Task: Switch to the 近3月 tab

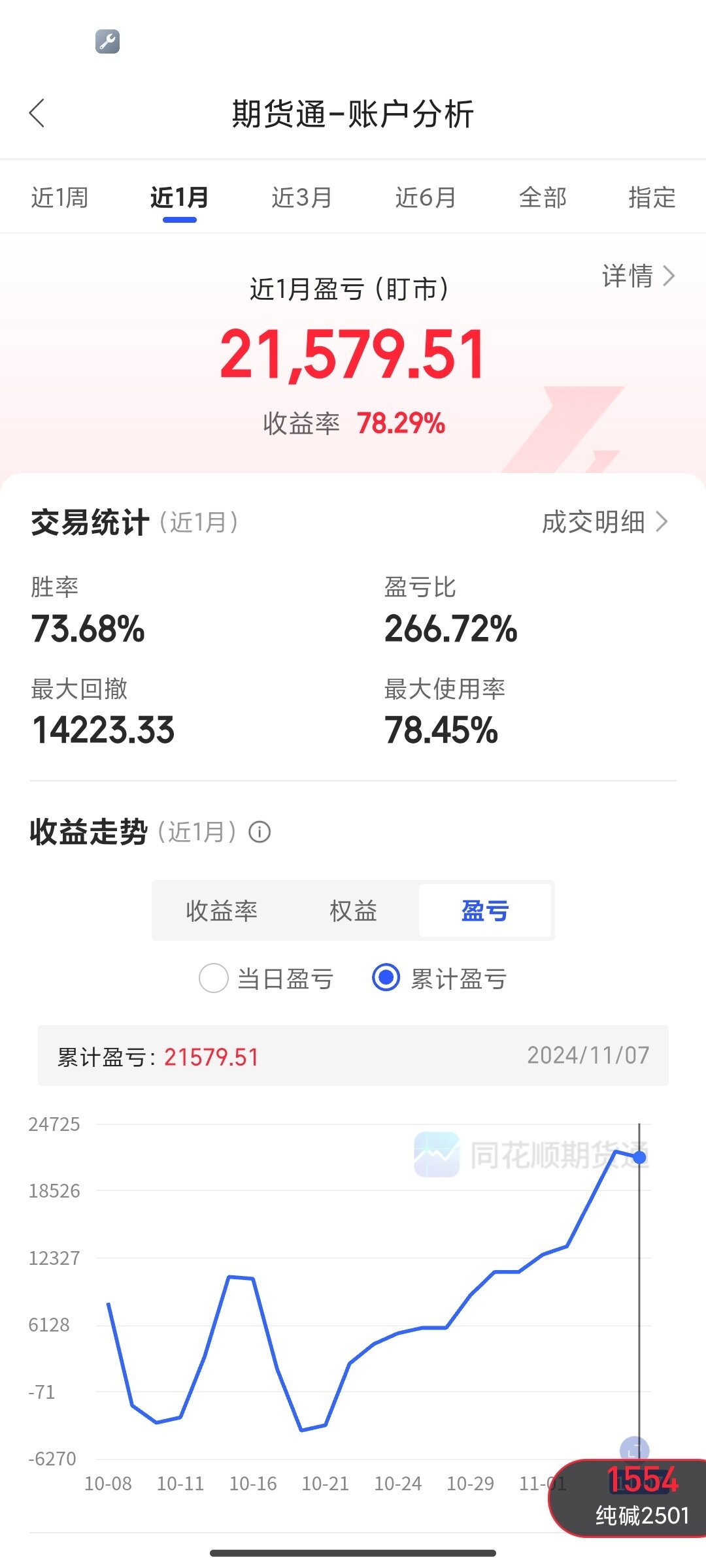Action: 301,197
